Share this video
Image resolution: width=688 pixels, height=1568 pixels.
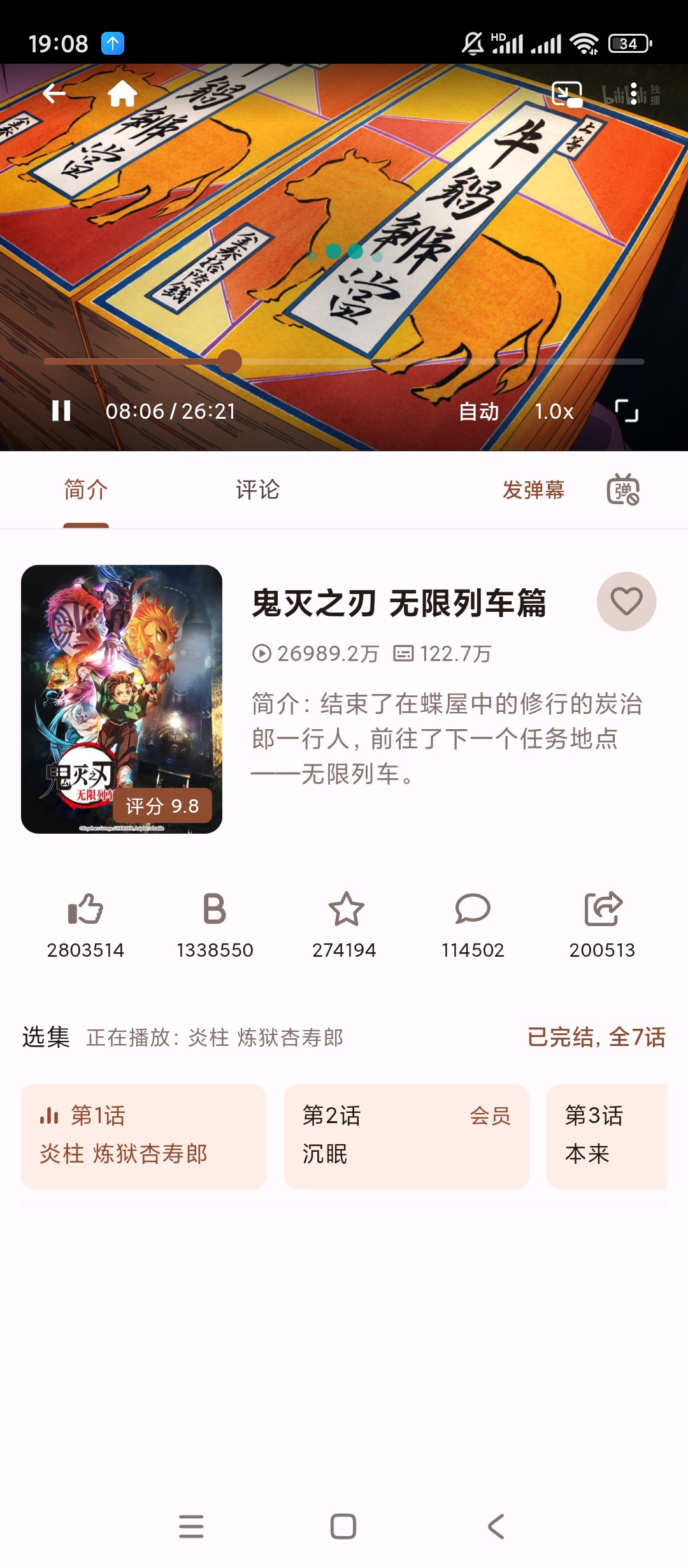tap(602, 909)
